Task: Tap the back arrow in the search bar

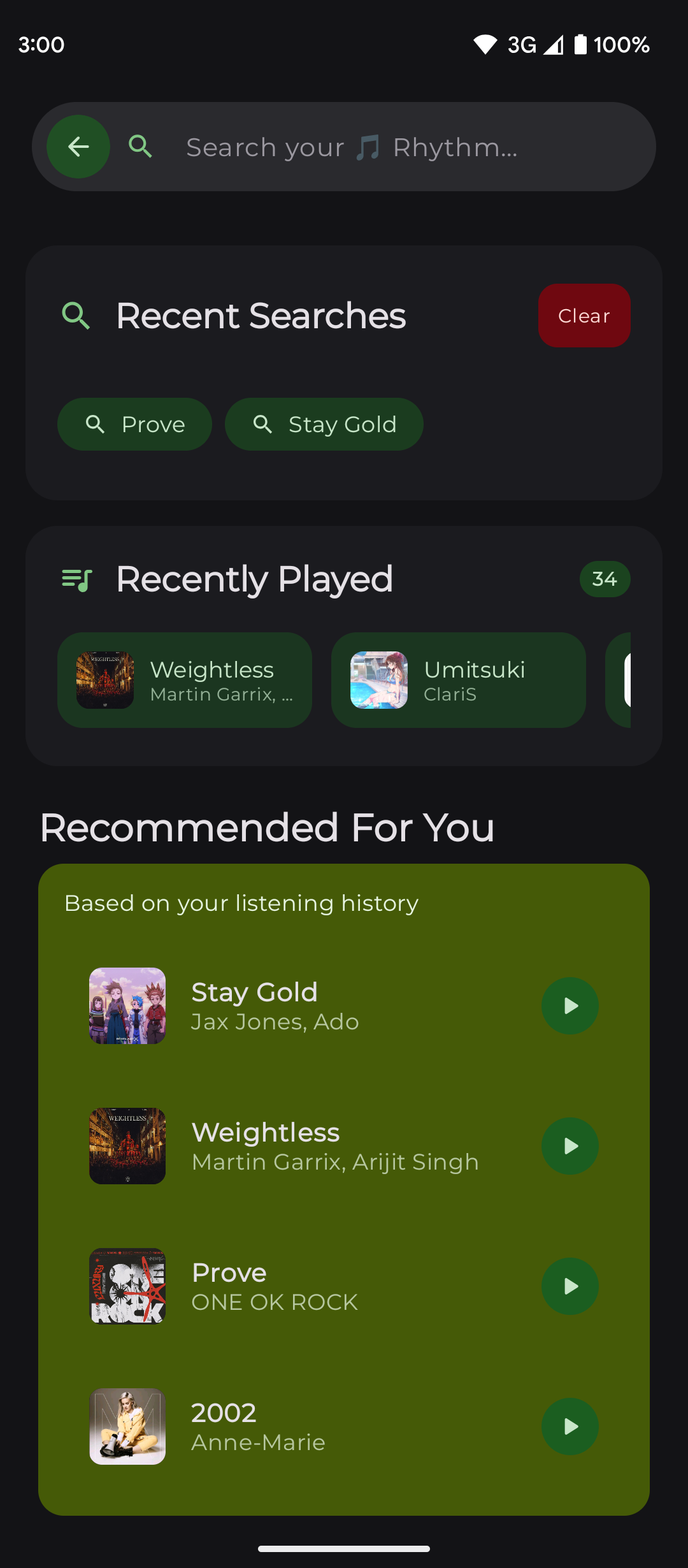Action: pyautogui.click(x=78, y=147)
